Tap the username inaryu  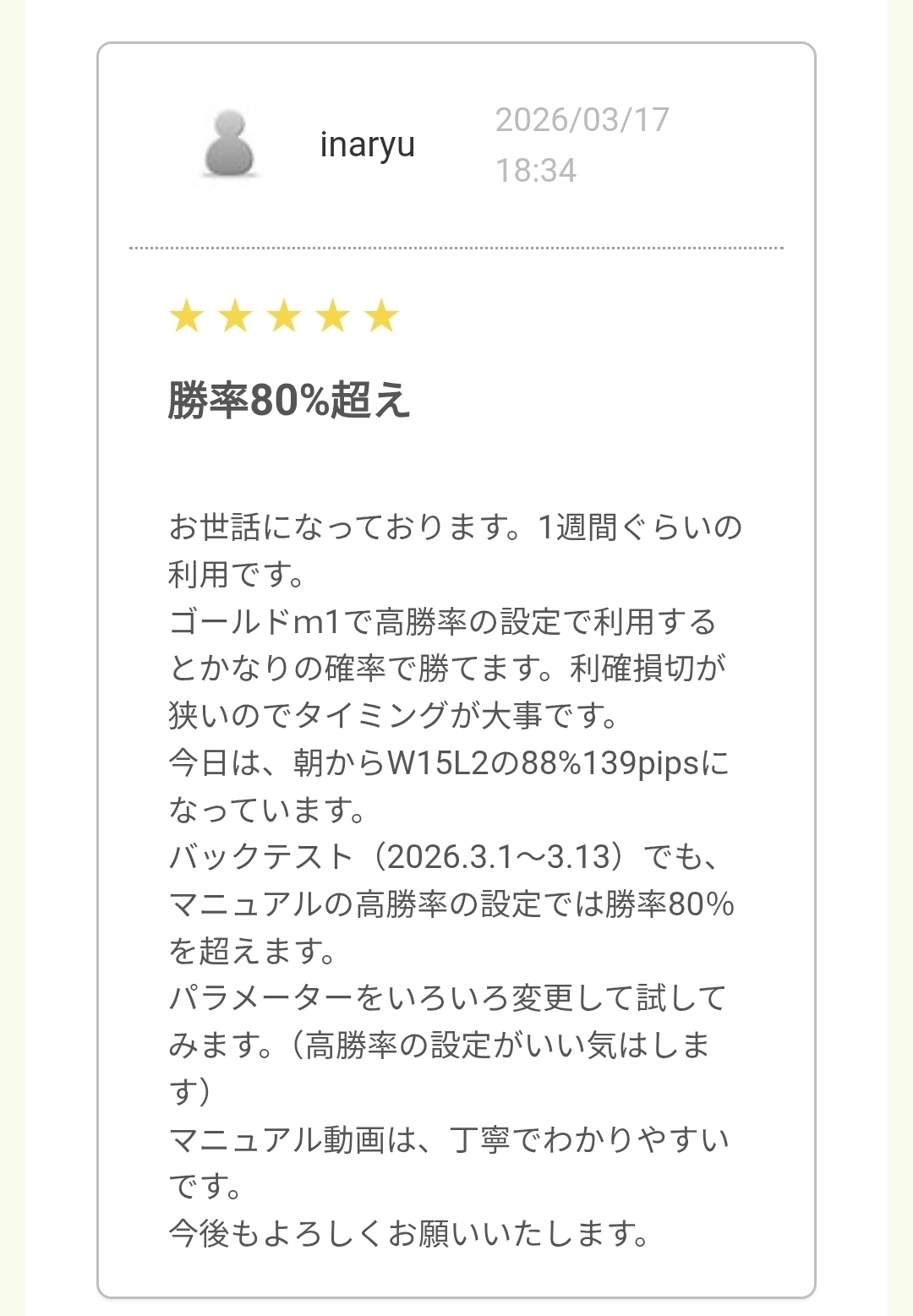pyautogui.click(x=367, y=145)
